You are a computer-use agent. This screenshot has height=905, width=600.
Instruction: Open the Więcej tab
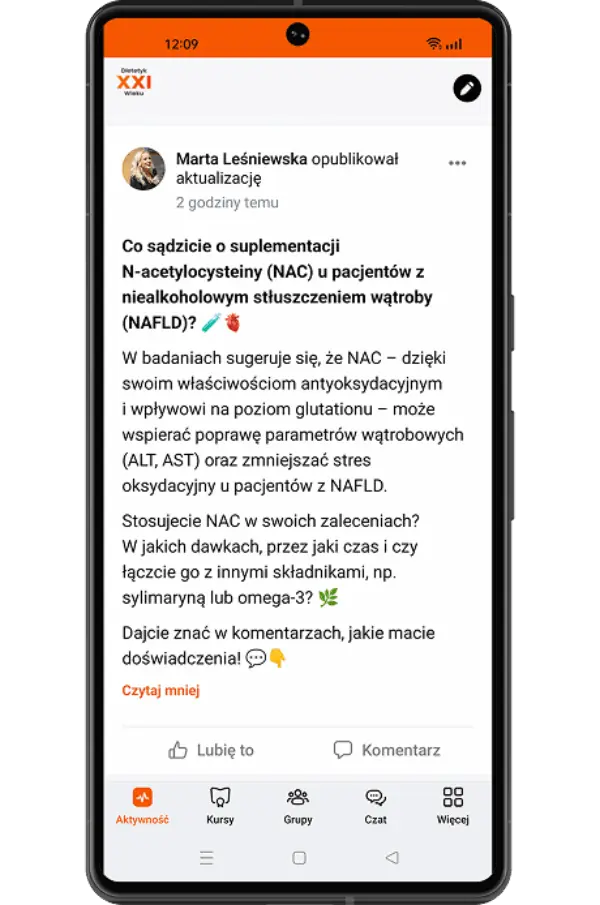[x=453, y=806]
